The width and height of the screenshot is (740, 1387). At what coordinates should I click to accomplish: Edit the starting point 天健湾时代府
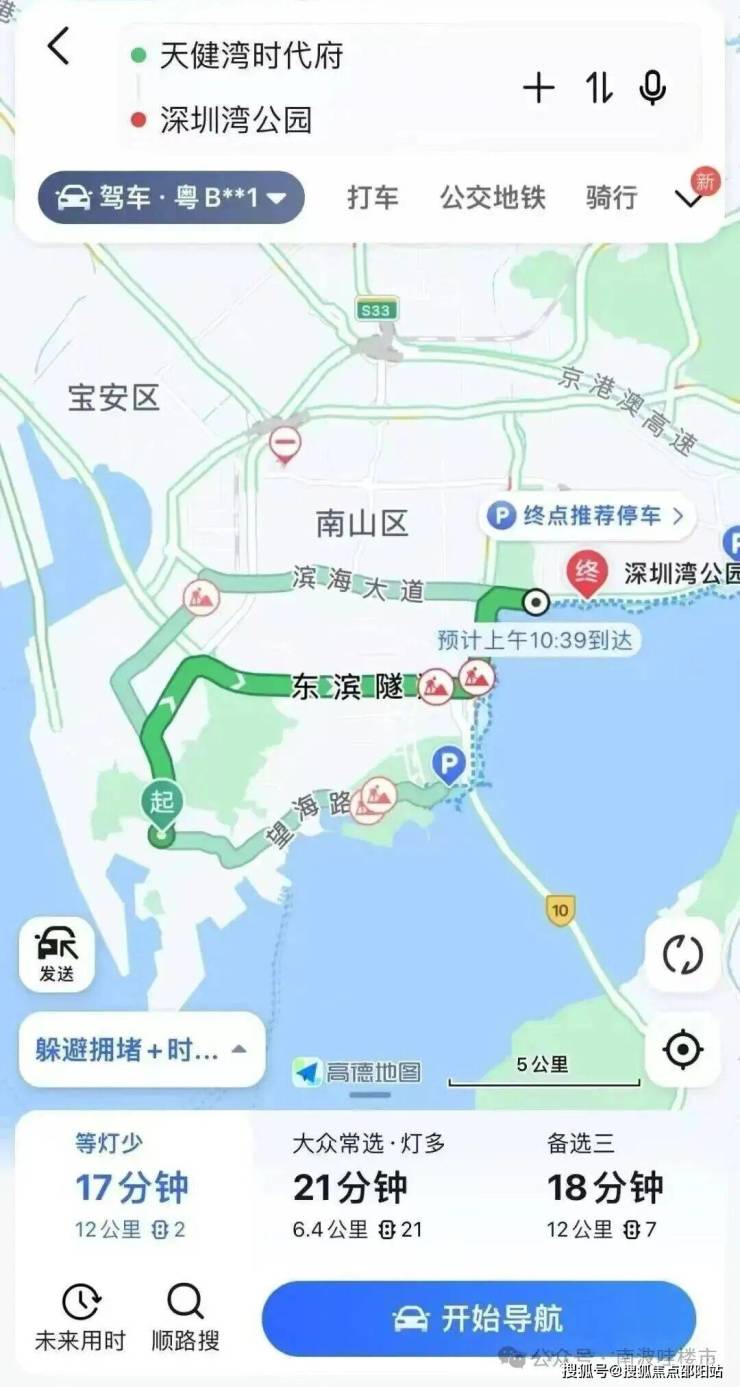(x=252, y=56)
